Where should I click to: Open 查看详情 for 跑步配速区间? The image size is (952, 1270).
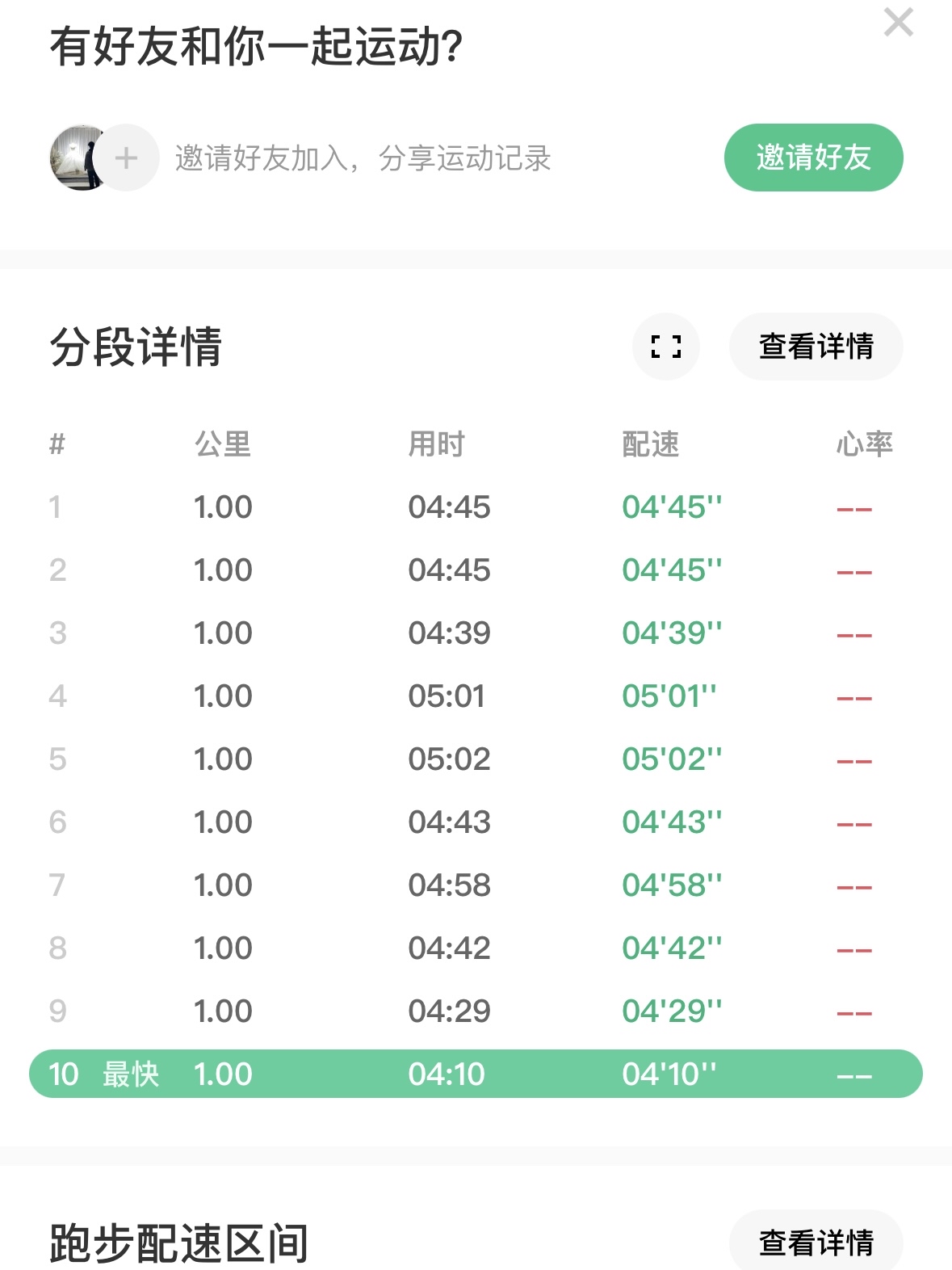click(x=816, y=1242)
